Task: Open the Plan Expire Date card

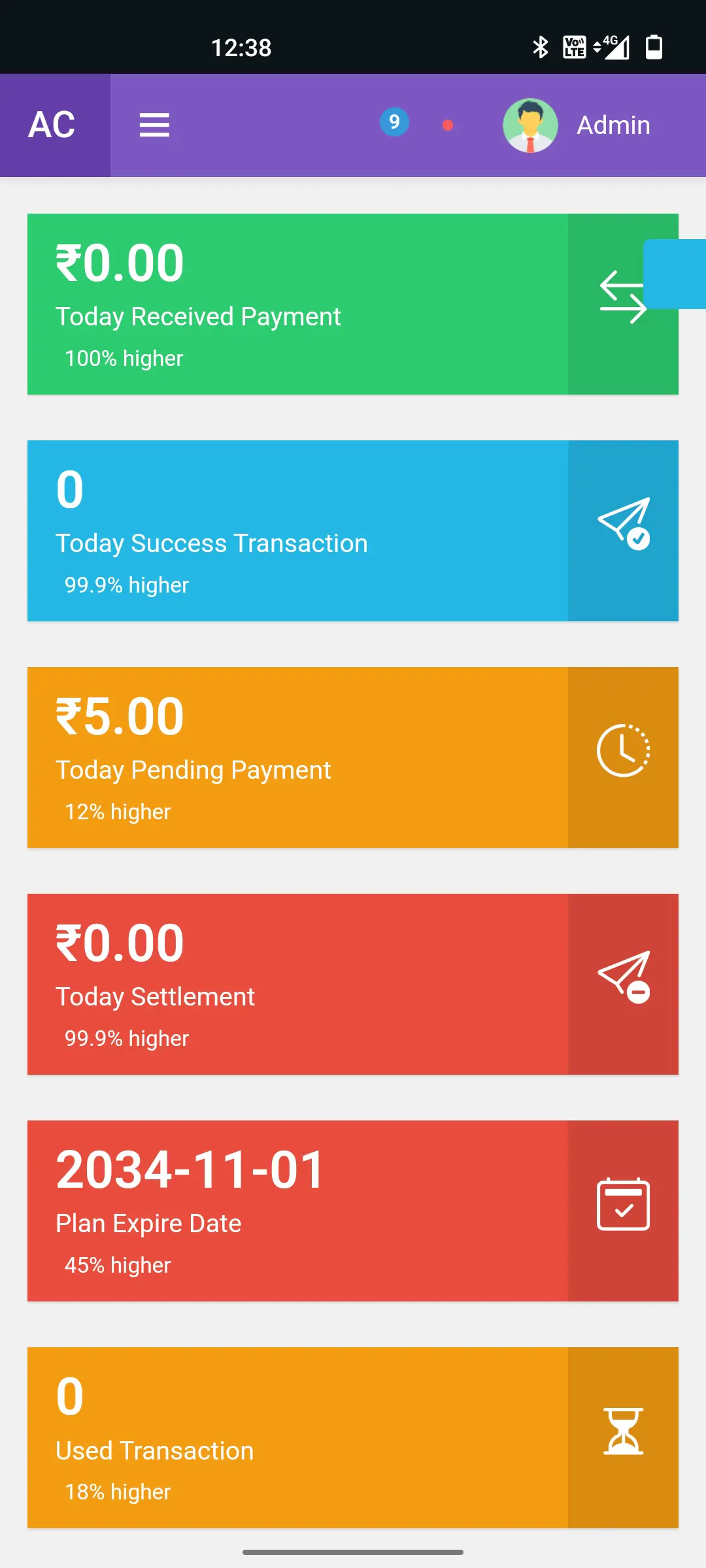Action: [353, 1211]
